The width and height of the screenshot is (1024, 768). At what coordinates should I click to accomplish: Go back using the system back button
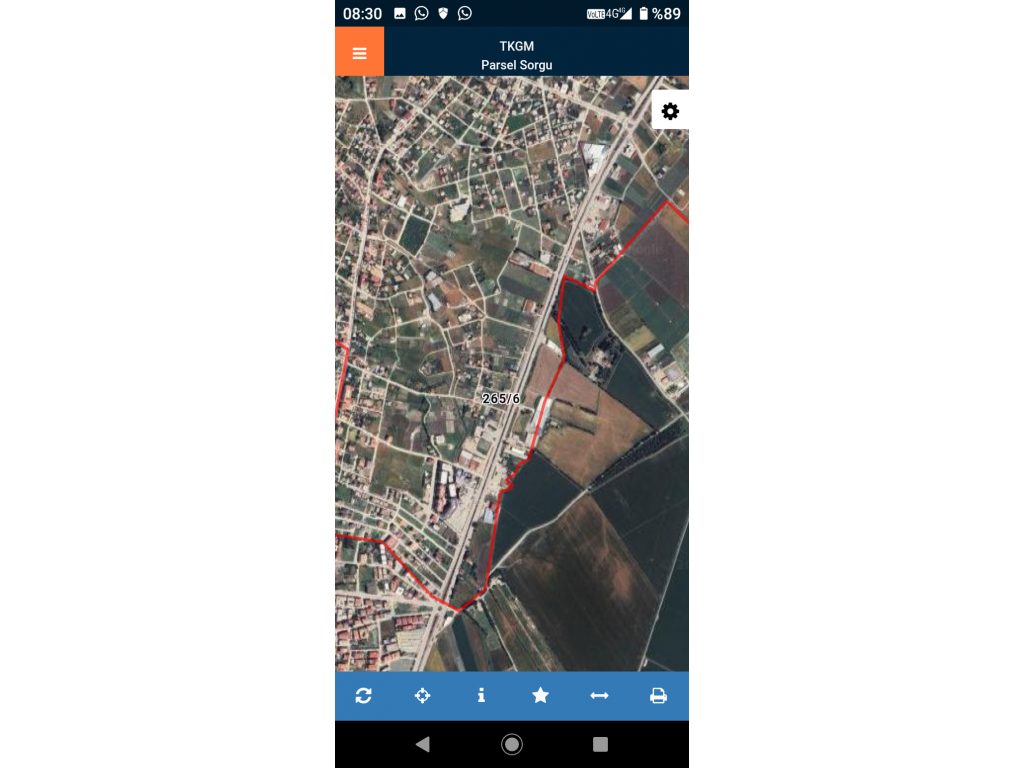point(422,744)
